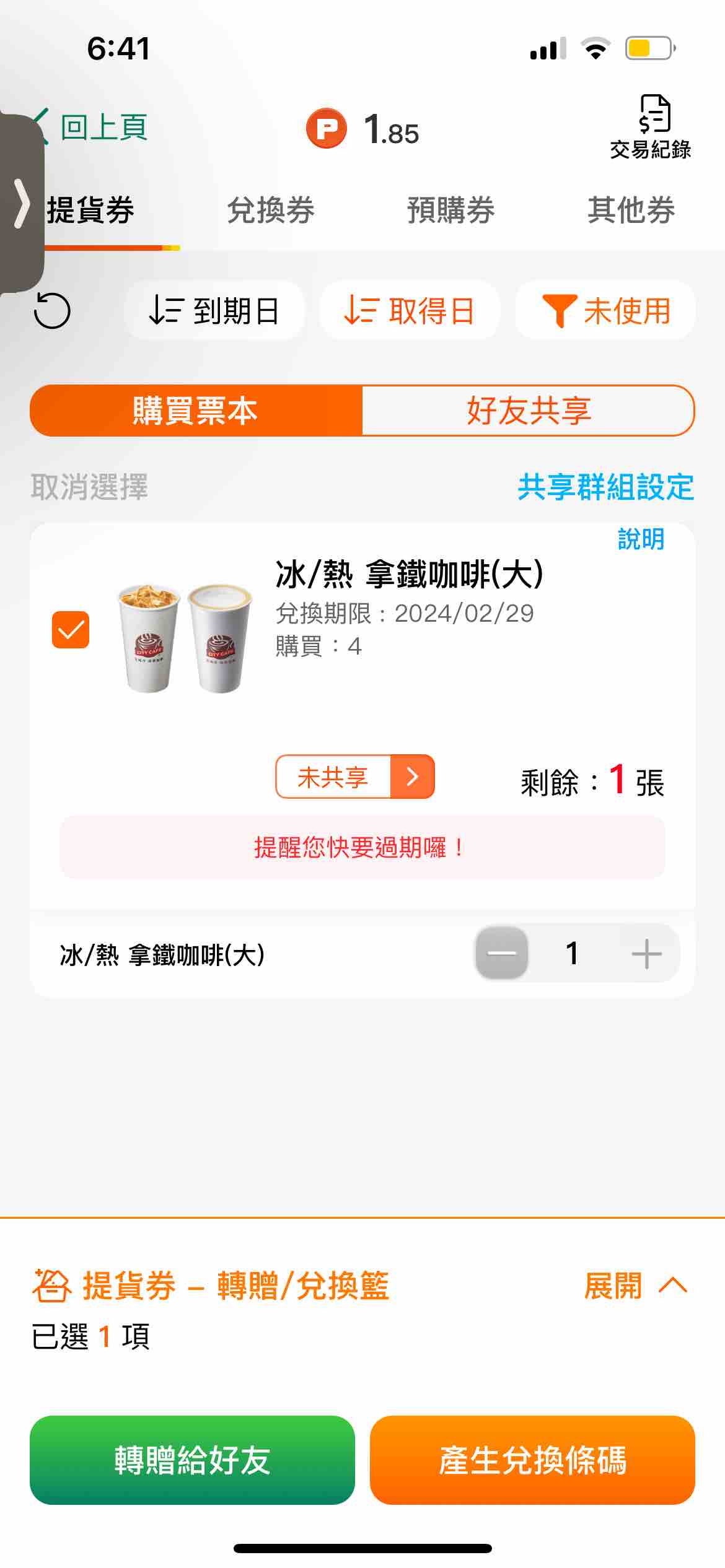Viewport: 725px width, 1568px height.
Task: Go back via 回上頁
Action: [x=93, y=128]
